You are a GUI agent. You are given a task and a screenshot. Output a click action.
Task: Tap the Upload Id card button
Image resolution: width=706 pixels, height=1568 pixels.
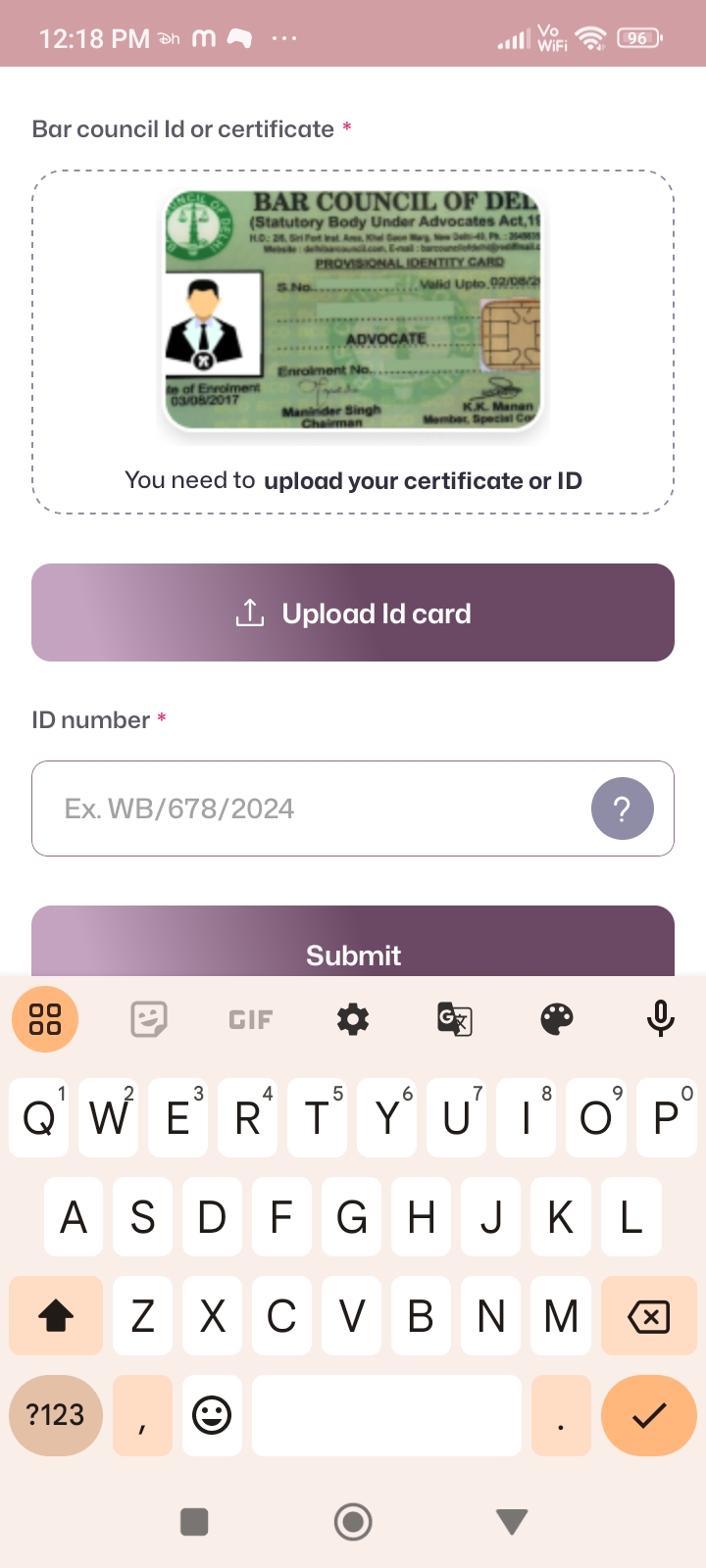[x=353, y=612]
